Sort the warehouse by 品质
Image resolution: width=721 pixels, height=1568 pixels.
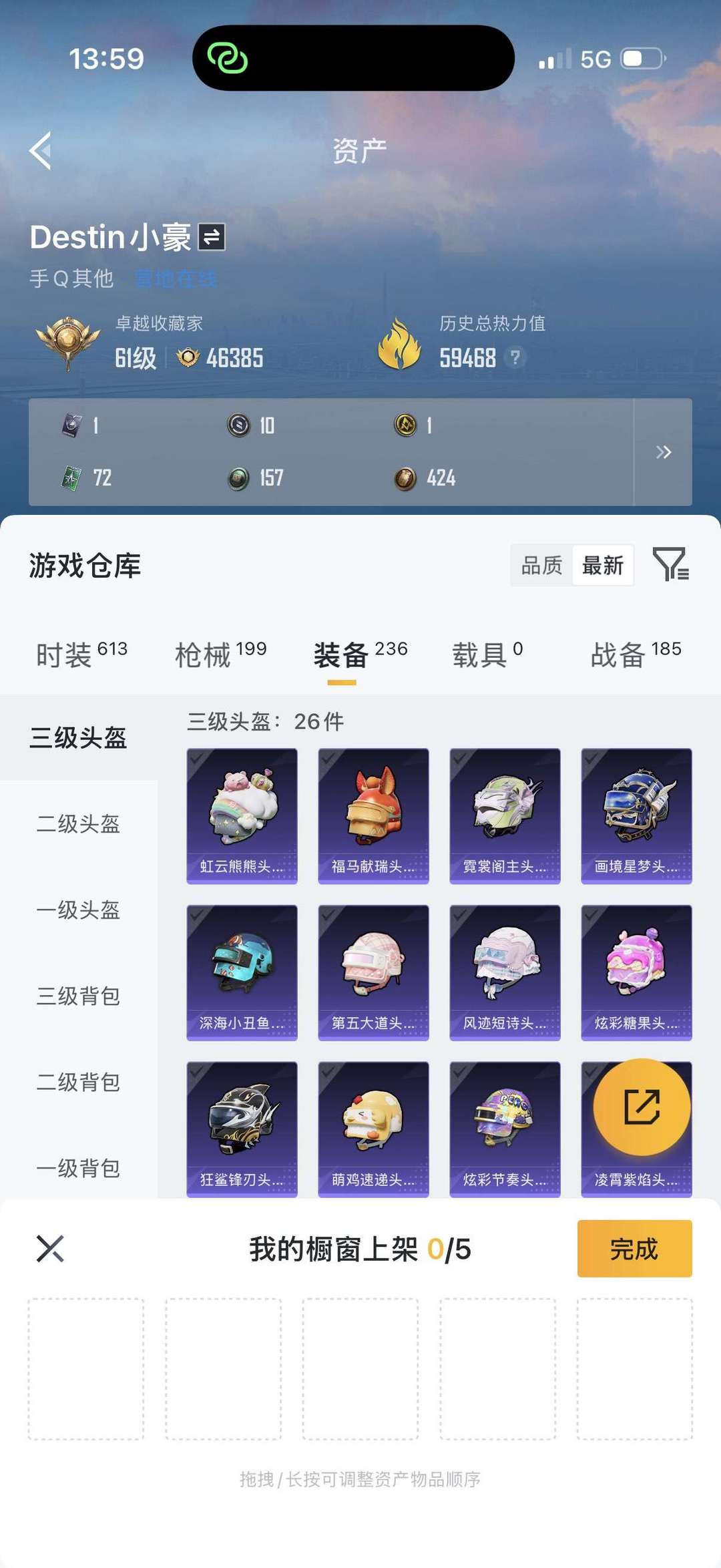541,565
